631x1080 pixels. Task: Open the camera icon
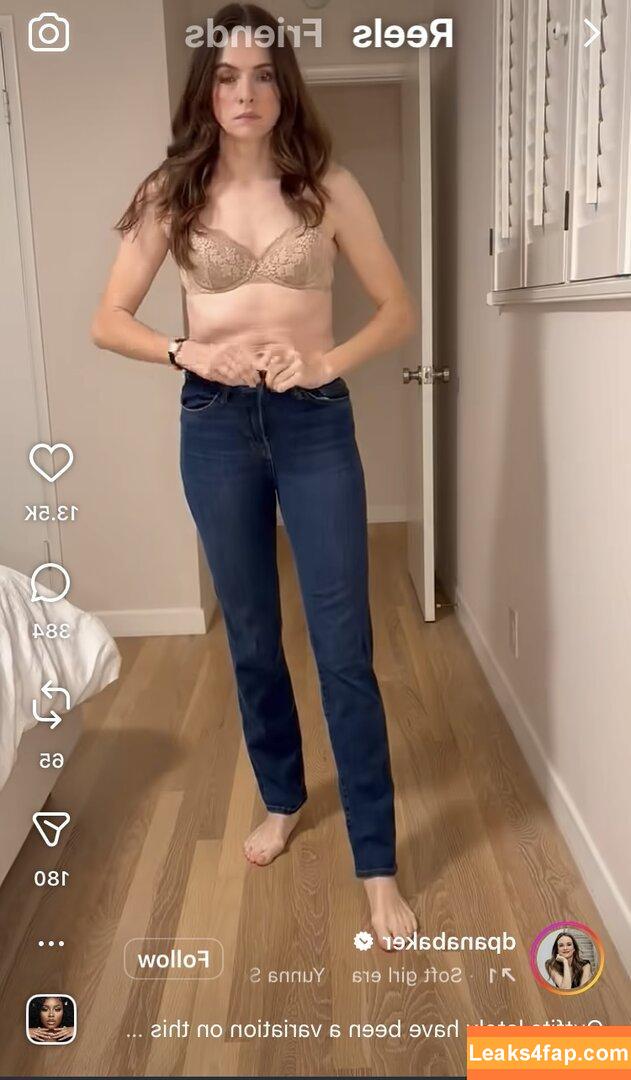point(48,33)
